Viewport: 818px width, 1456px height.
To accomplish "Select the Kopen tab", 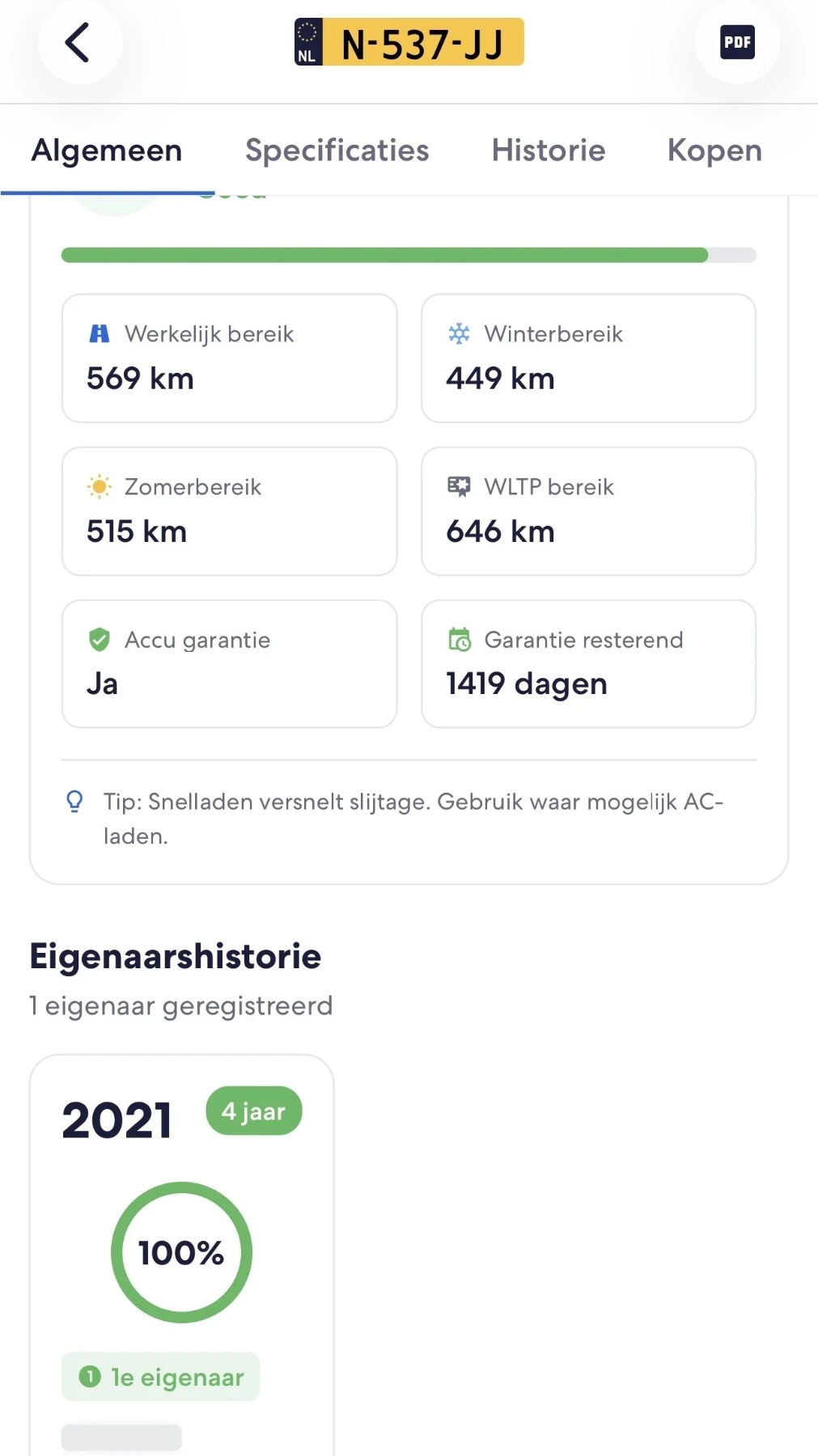I will point(713,150).
